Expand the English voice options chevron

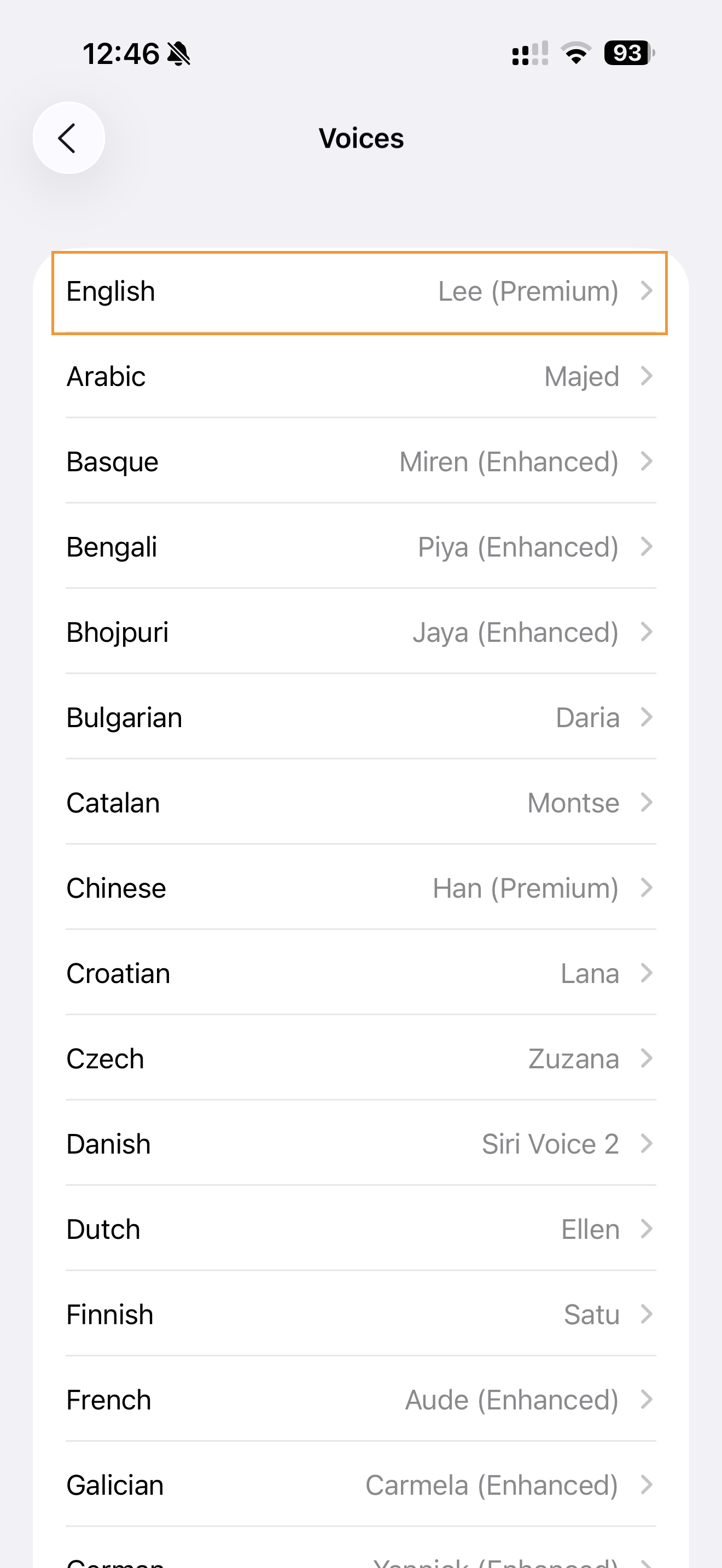point(647,291)
